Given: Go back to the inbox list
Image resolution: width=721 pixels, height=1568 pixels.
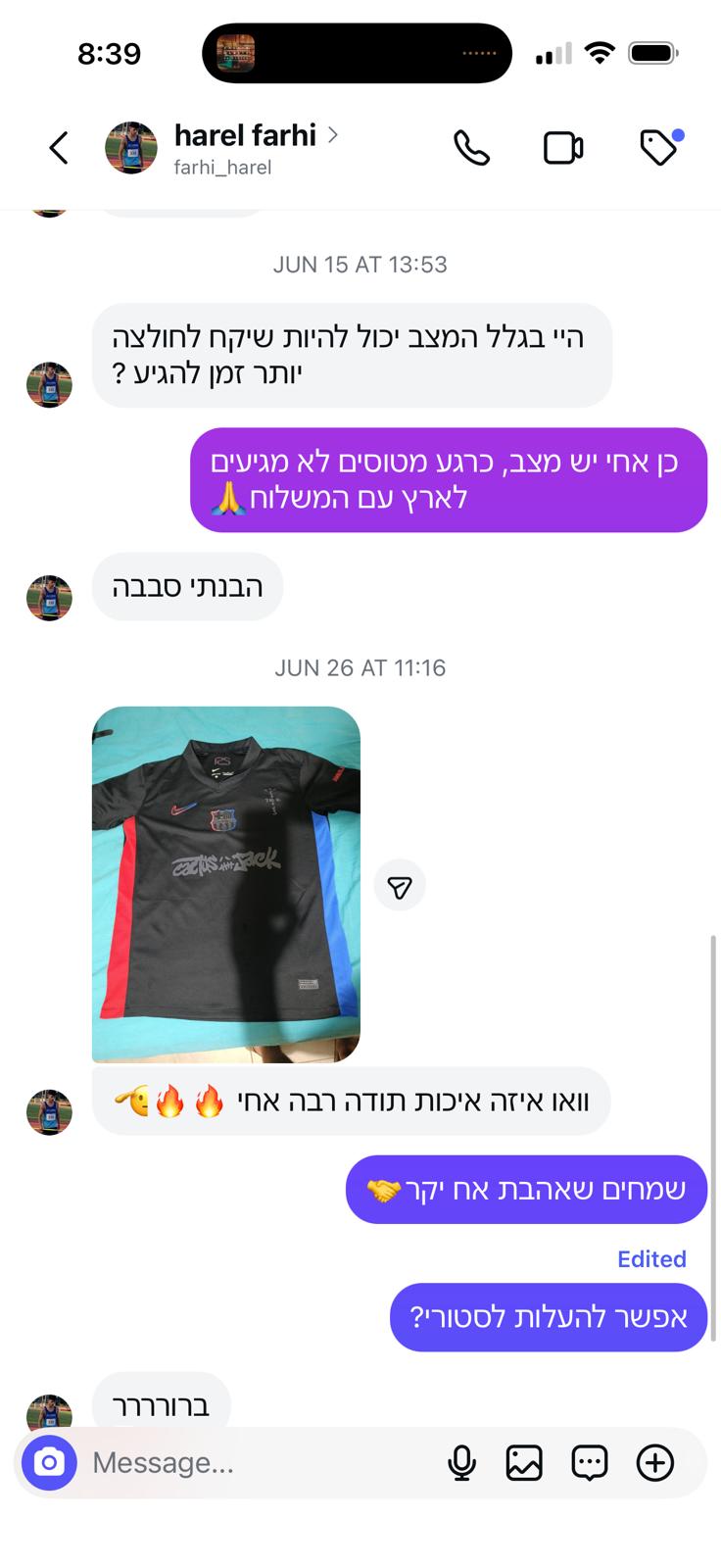Looking at the screenshot, I should point(59,148).
